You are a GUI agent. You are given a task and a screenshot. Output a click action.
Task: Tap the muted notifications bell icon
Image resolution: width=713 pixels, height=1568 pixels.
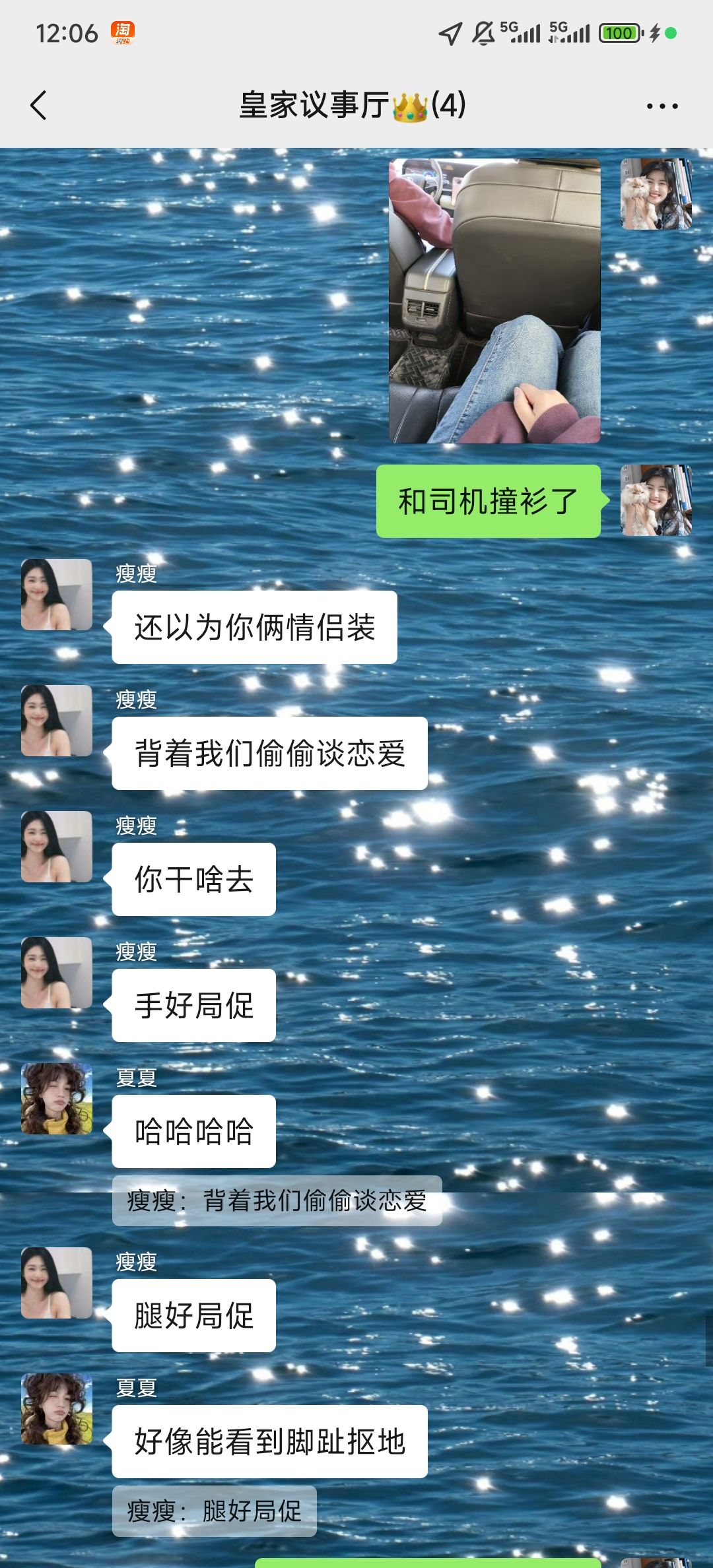484,33
